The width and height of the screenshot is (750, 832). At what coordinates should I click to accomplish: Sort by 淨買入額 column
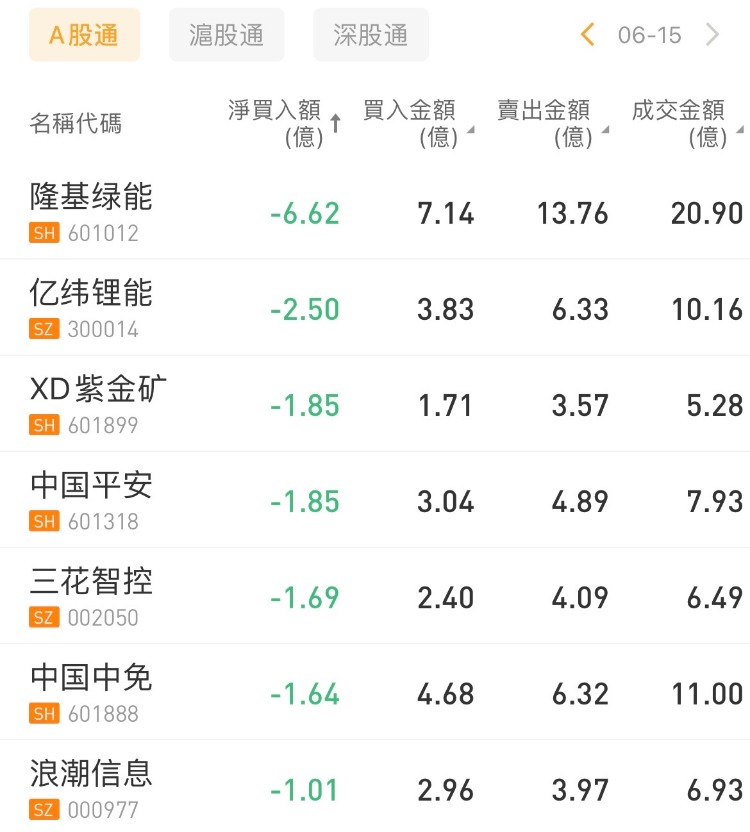[x=284, y=123]
